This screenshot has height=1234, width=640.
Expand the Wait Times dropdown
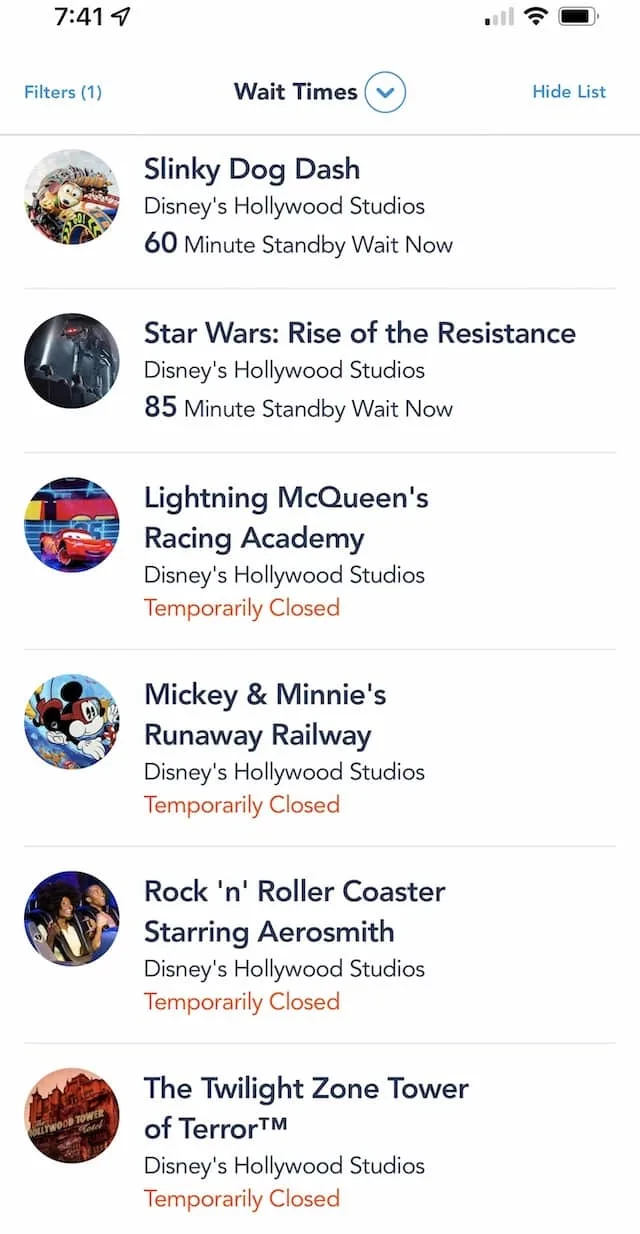point(385,93)
